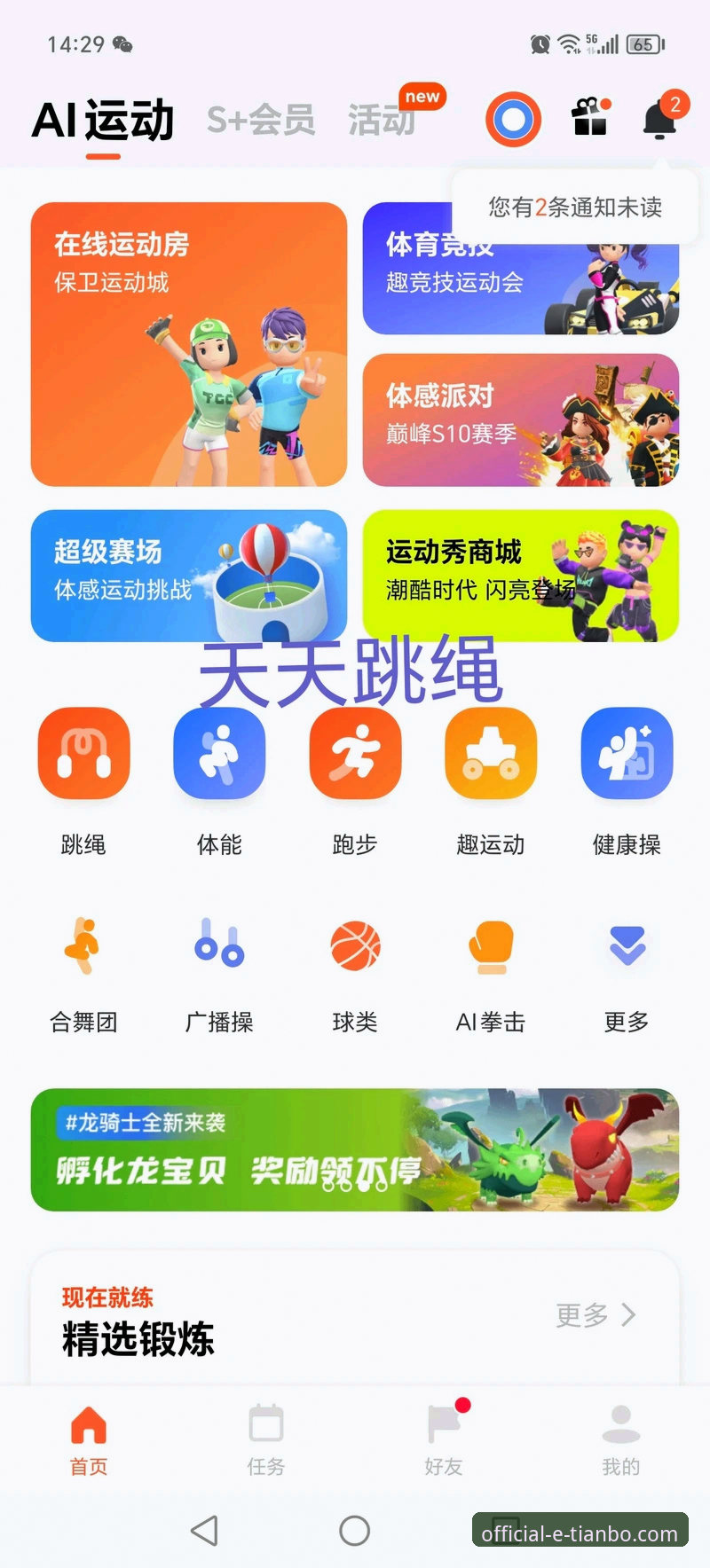
Task: Open the 趣运动 fun sports icon
Action: (489, 752)
